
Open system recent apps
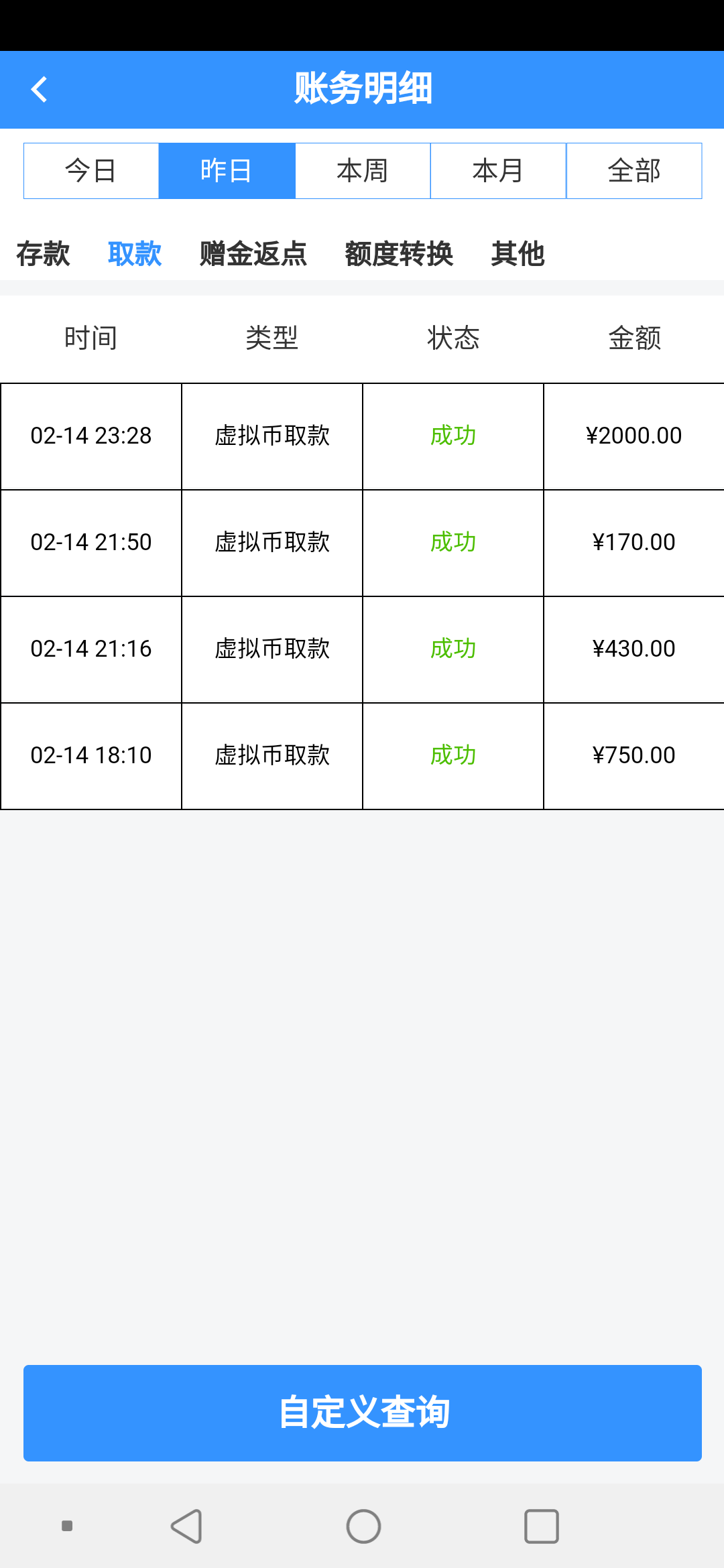[x=541, y=1526]
